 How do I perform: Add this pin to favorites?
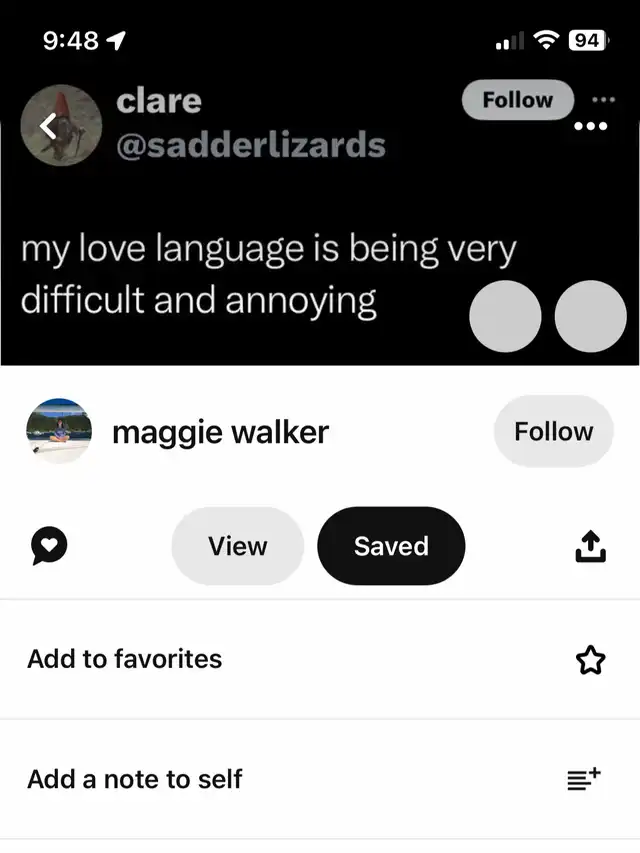[590, 659]
